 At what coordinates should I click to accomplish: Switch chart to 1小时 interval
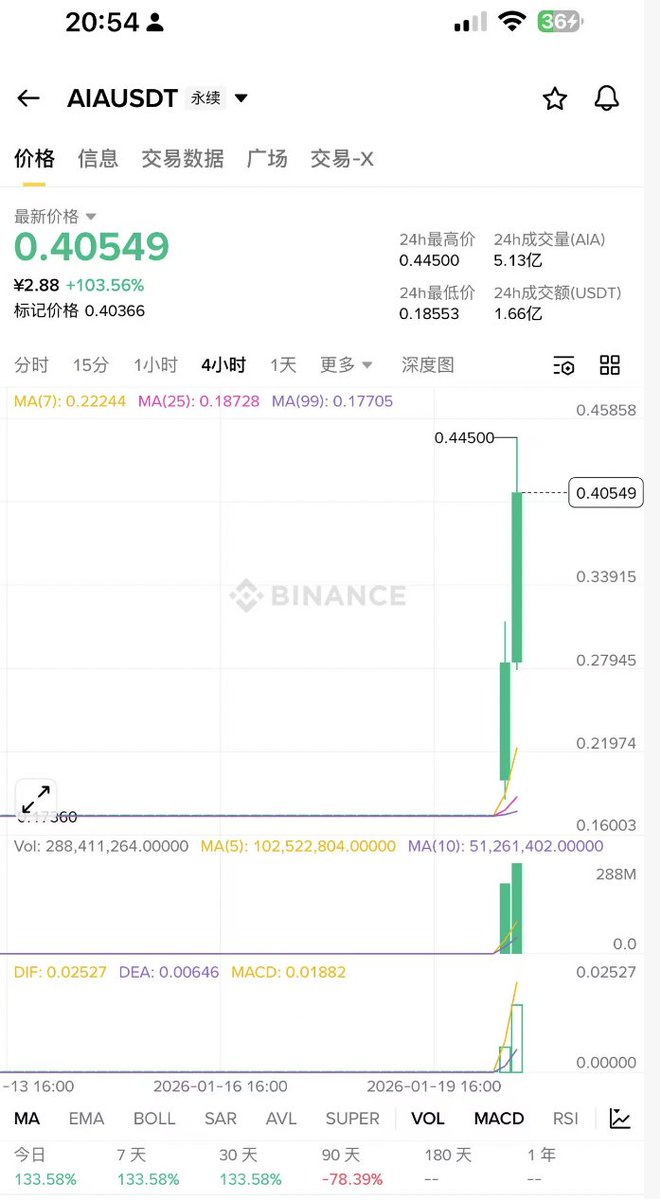click(x=155, y=365)
